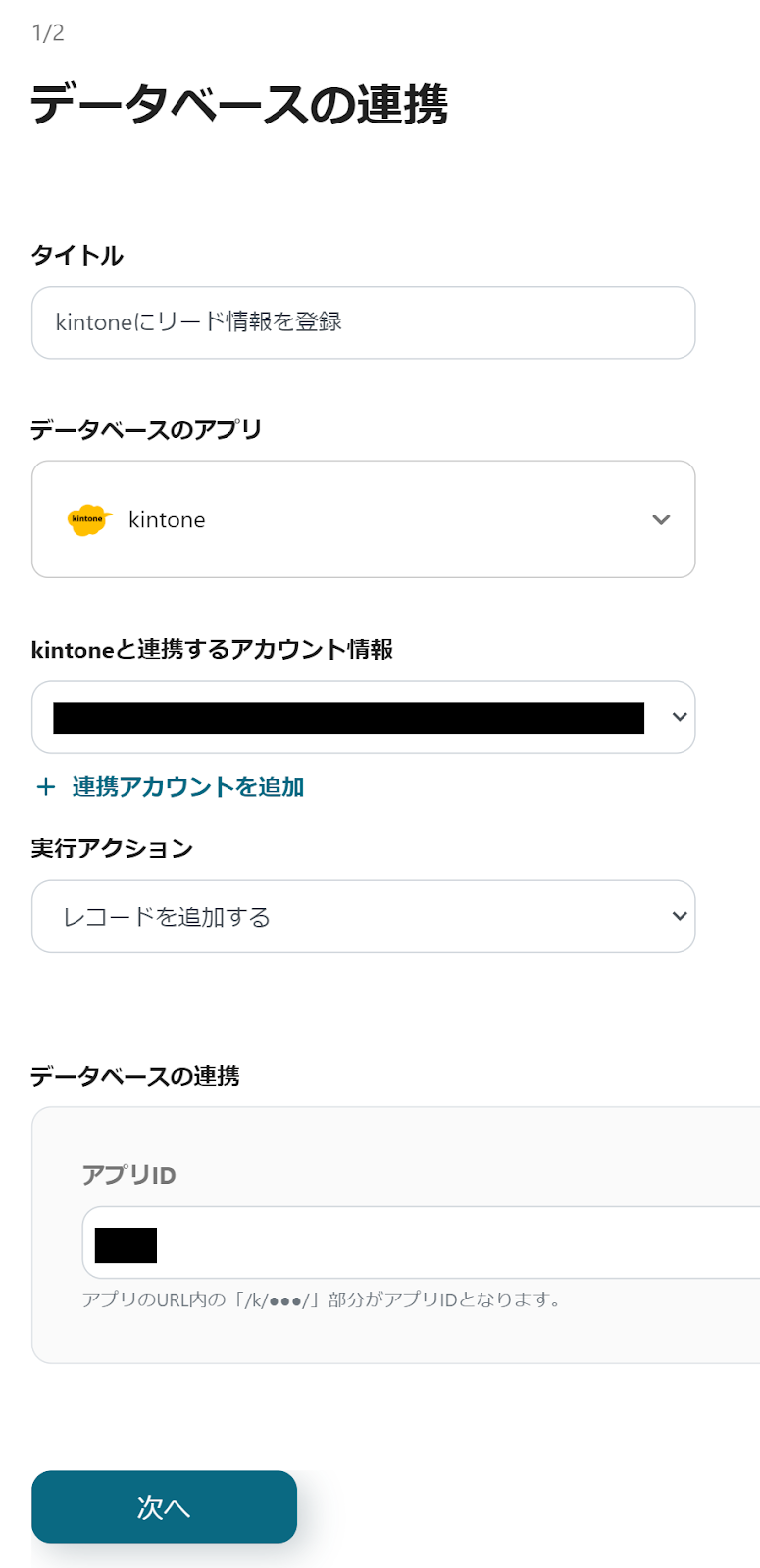Tap the 次へ button
Viewport: 760px width, 1568px height.
click(164, 1506)
